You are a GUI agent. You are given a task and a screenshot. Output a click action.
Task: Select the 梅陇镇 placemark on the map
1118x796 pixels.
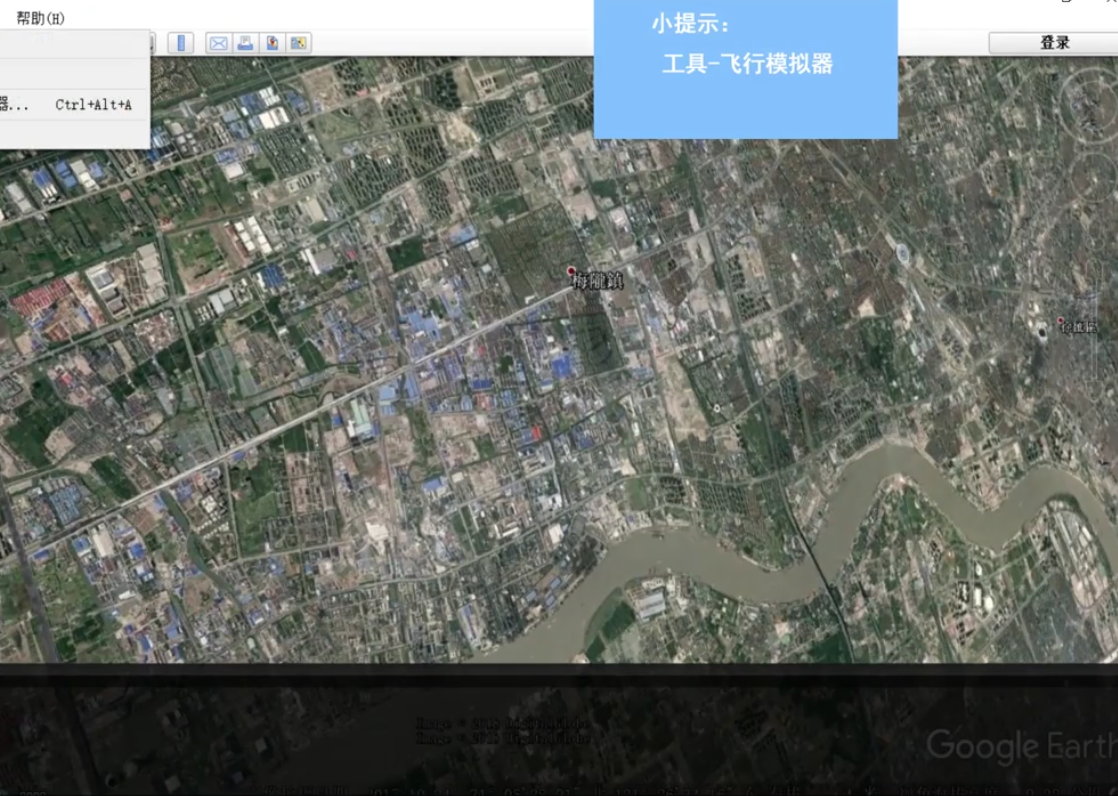point(572,271)
